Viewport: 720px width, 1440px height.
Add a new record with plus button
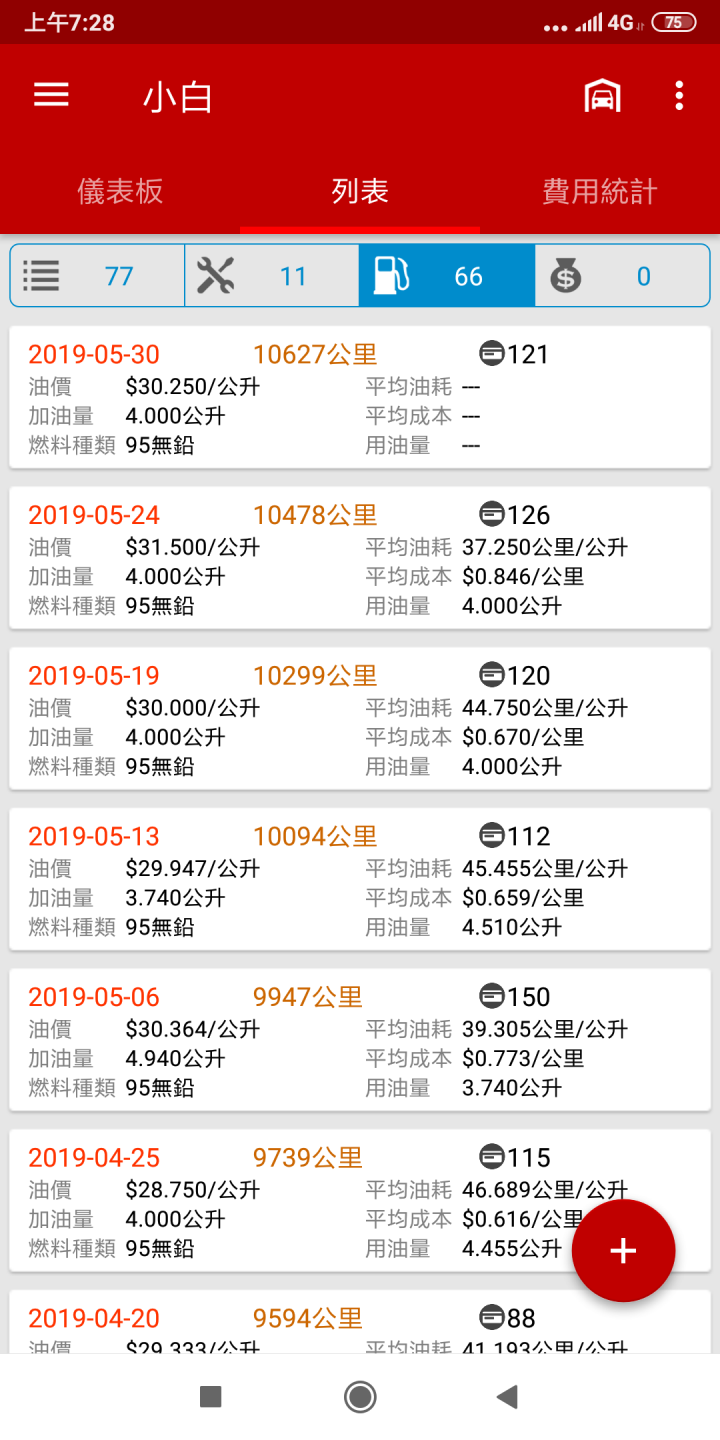(x=623, y=1251)
